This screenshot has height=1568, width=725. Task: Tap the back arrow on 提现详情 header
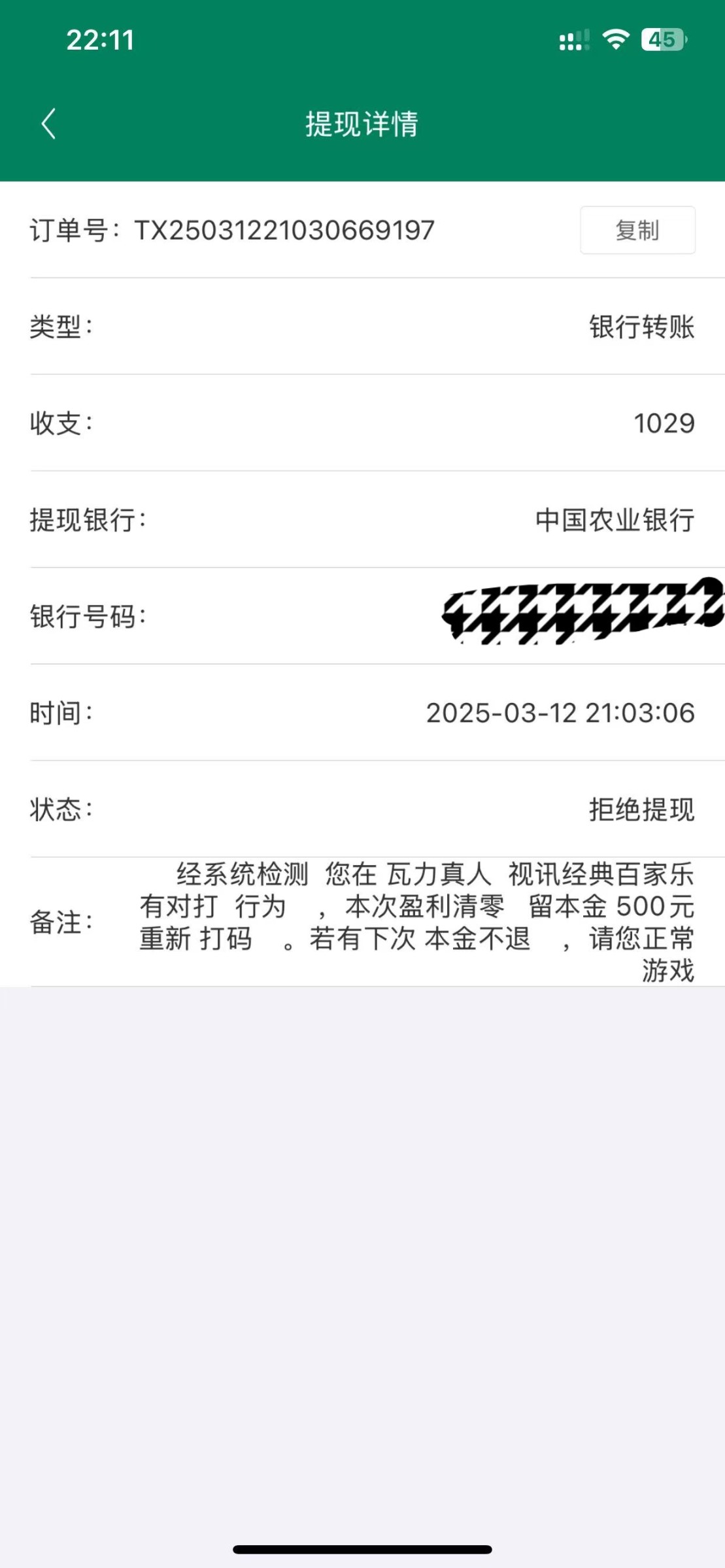click(x=49, y=124)
